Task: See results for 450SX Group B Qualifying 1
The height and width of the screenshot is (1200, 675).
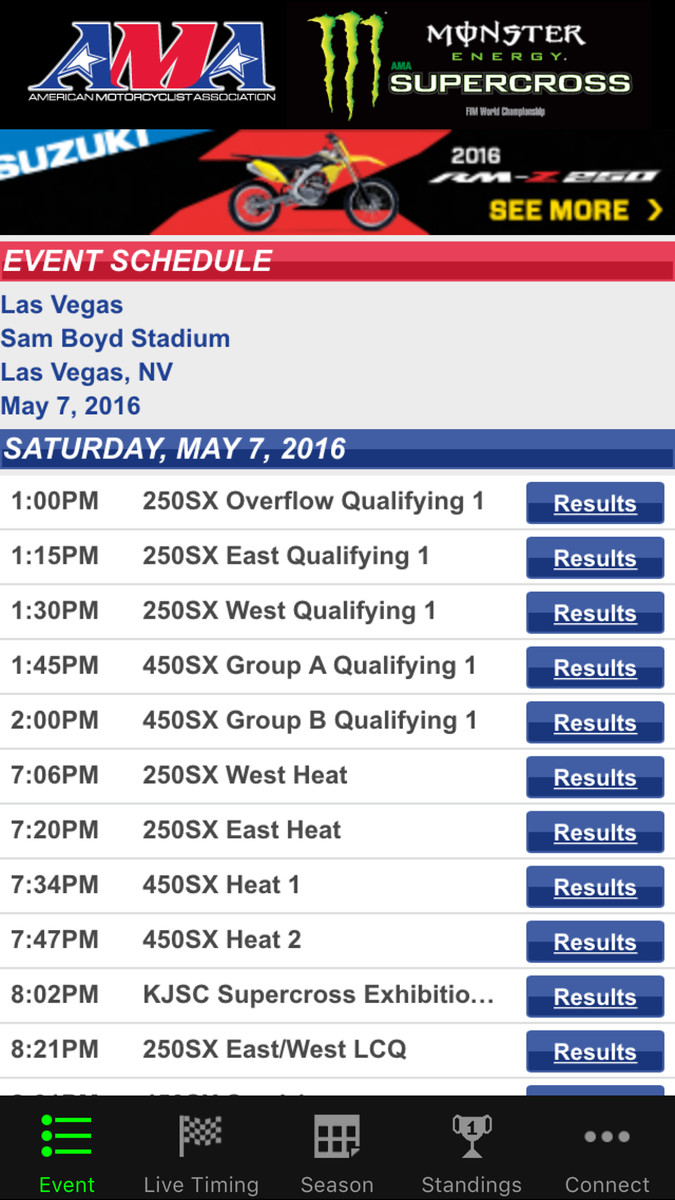Action: [595, 723]
